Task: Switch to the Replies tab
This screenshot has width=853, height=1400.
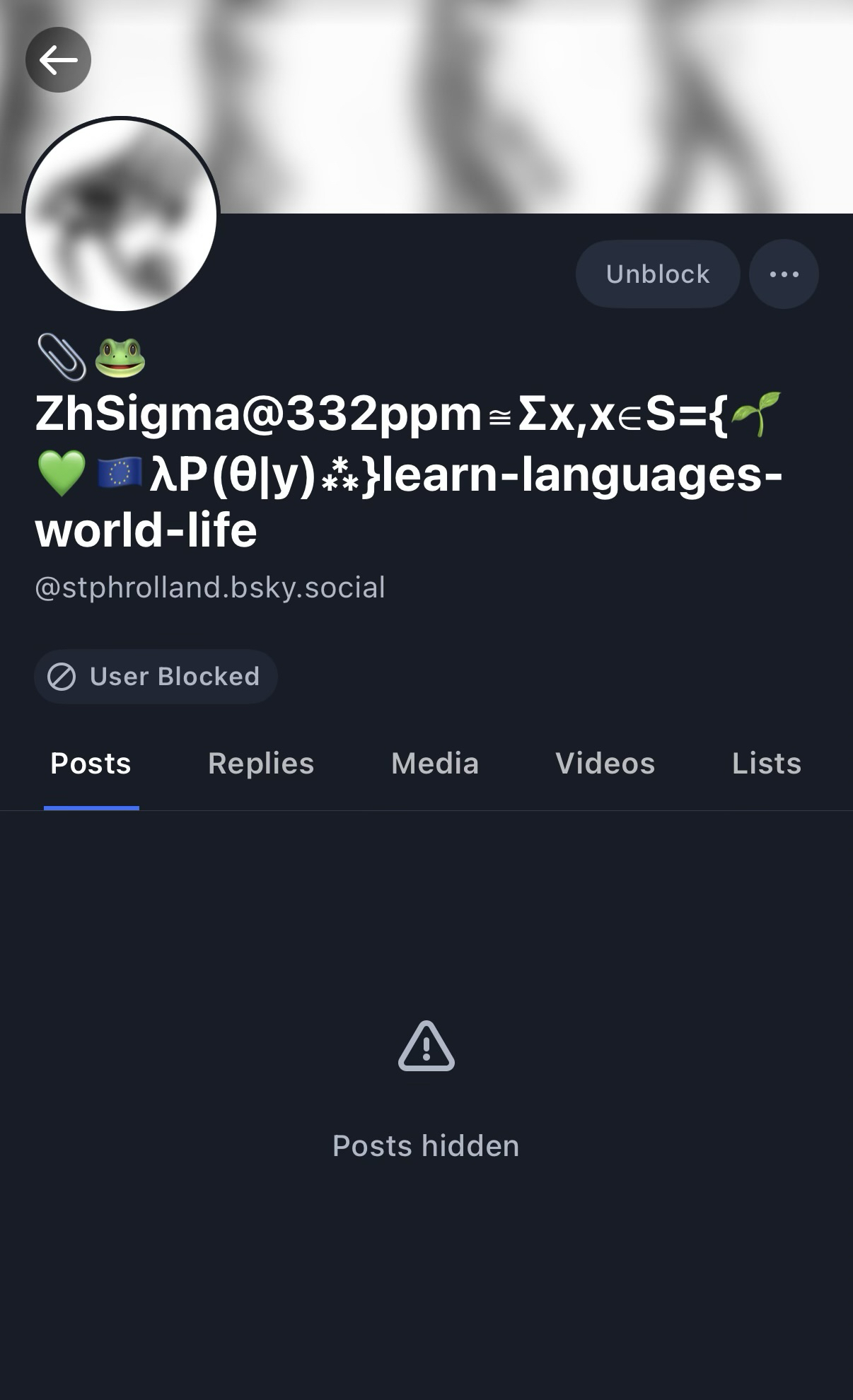Action: point(261,764)
